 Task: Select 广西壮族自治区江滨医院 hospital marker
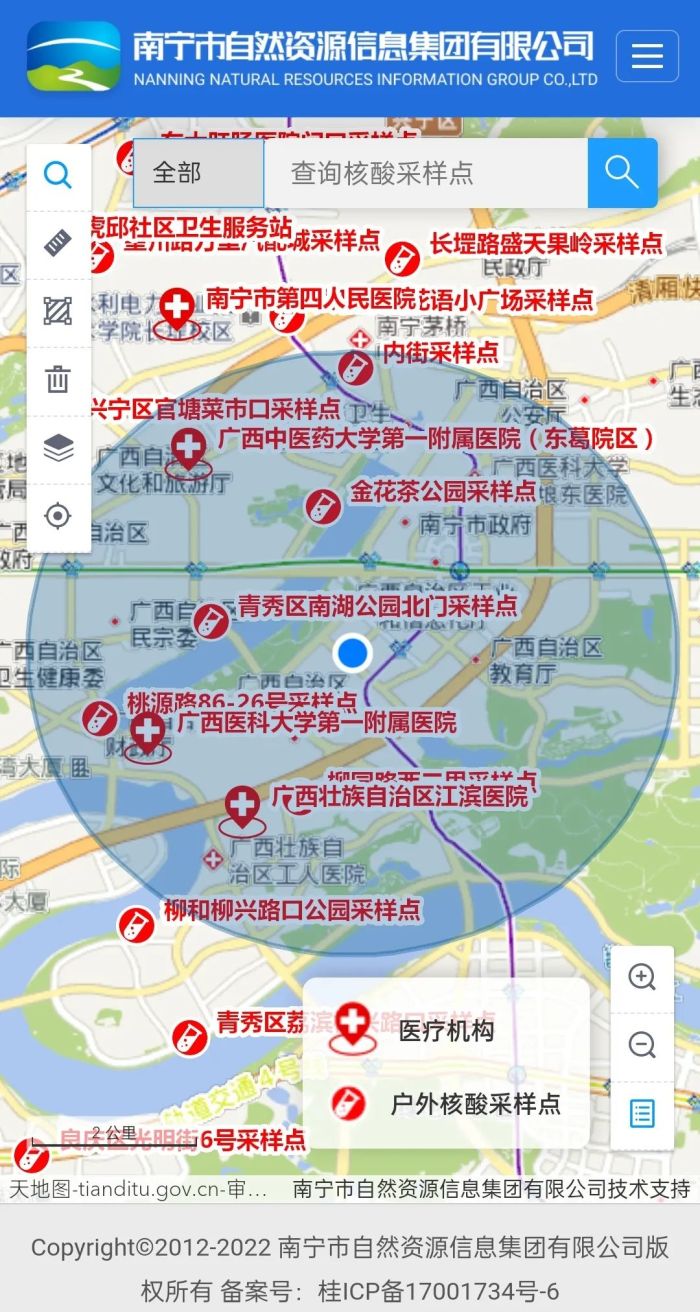pos(242,807)
